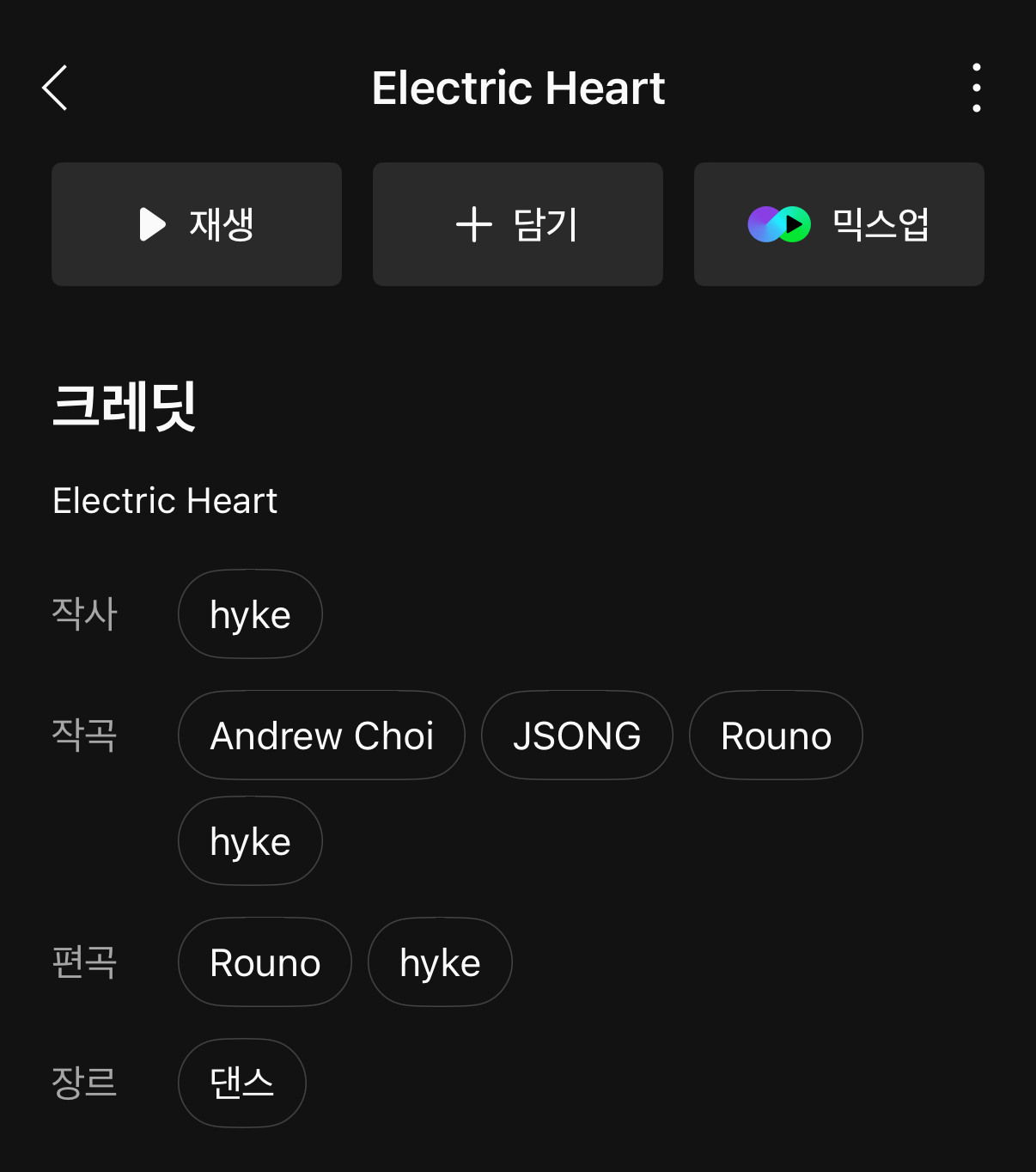The image size is (1036, 1172).
Task: Tap hyke chip in 편곡 row
Action: pos(440,962)
